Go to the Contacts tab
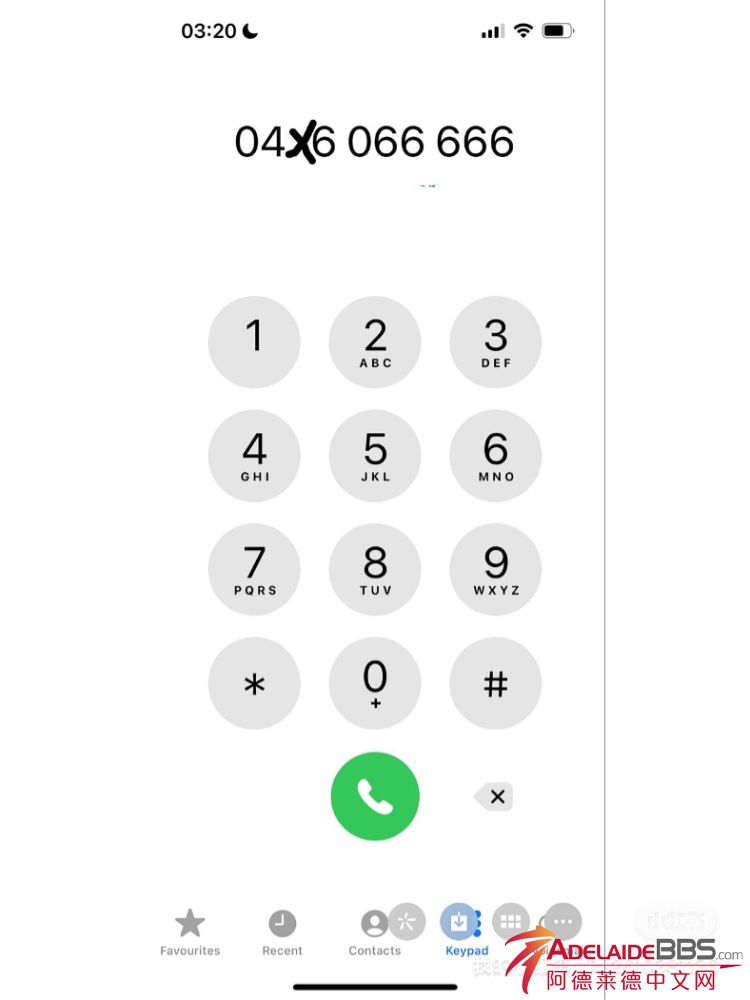The width and height of the screenshot is (750, 1000). coord(374,932)
